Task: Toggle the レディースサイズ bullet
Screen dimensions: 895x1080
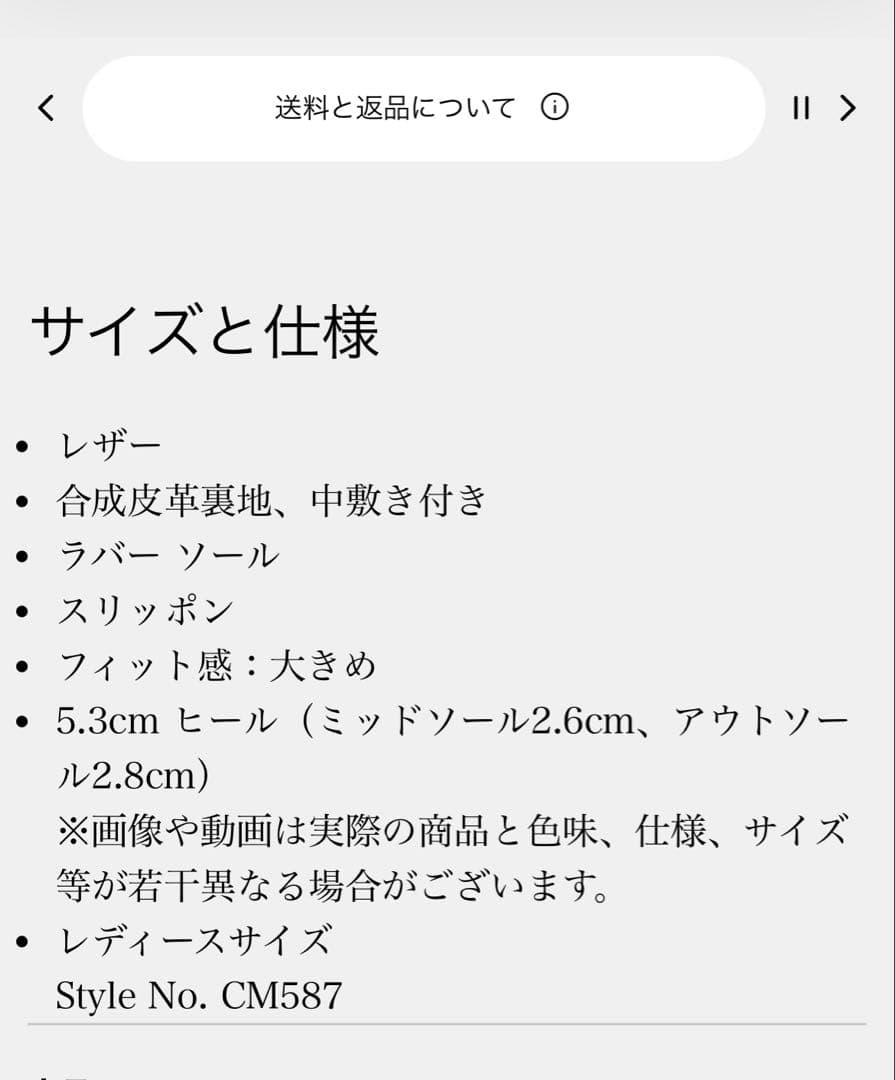Action: pos(195,940)
